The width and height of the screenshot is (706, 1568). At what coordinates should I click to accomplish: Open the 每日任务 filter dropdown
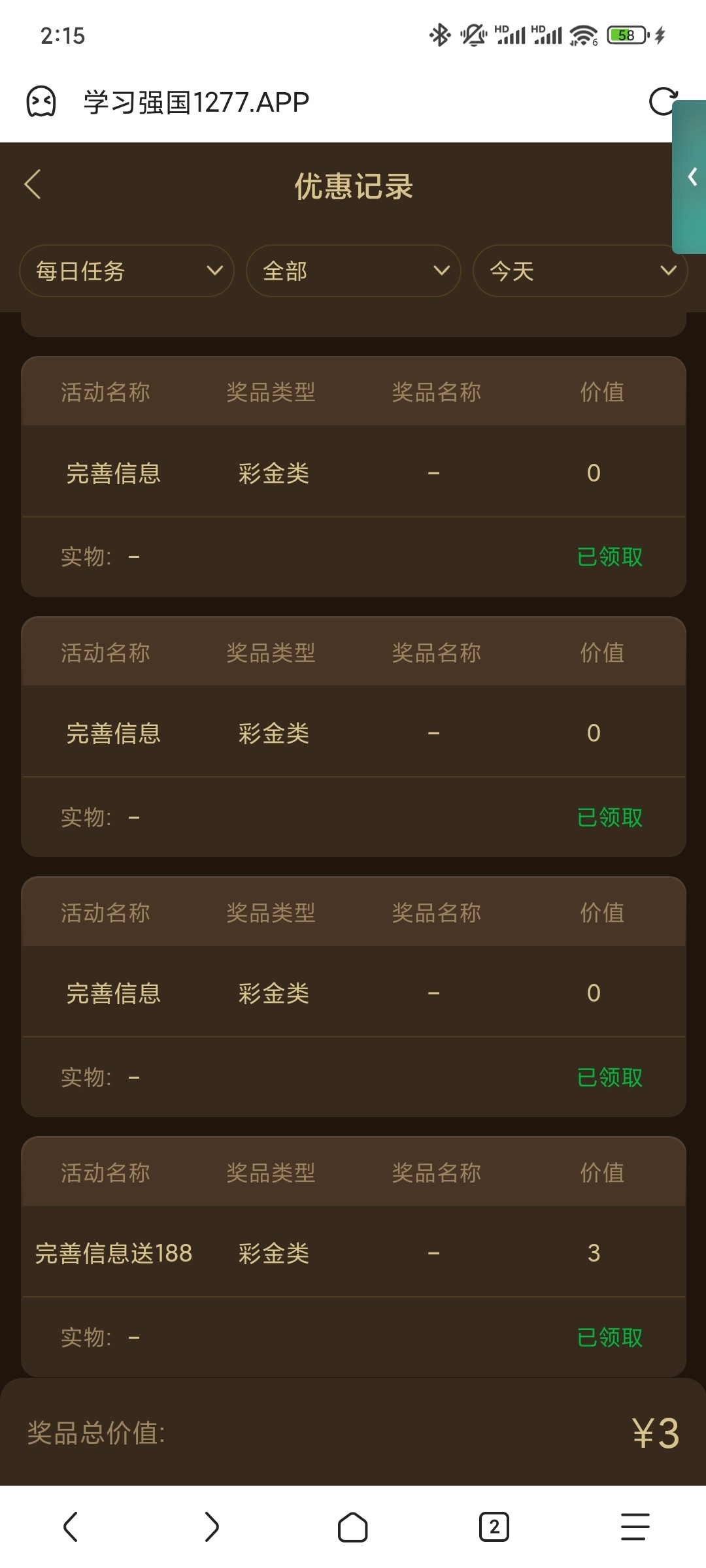[x=126, y=271]
